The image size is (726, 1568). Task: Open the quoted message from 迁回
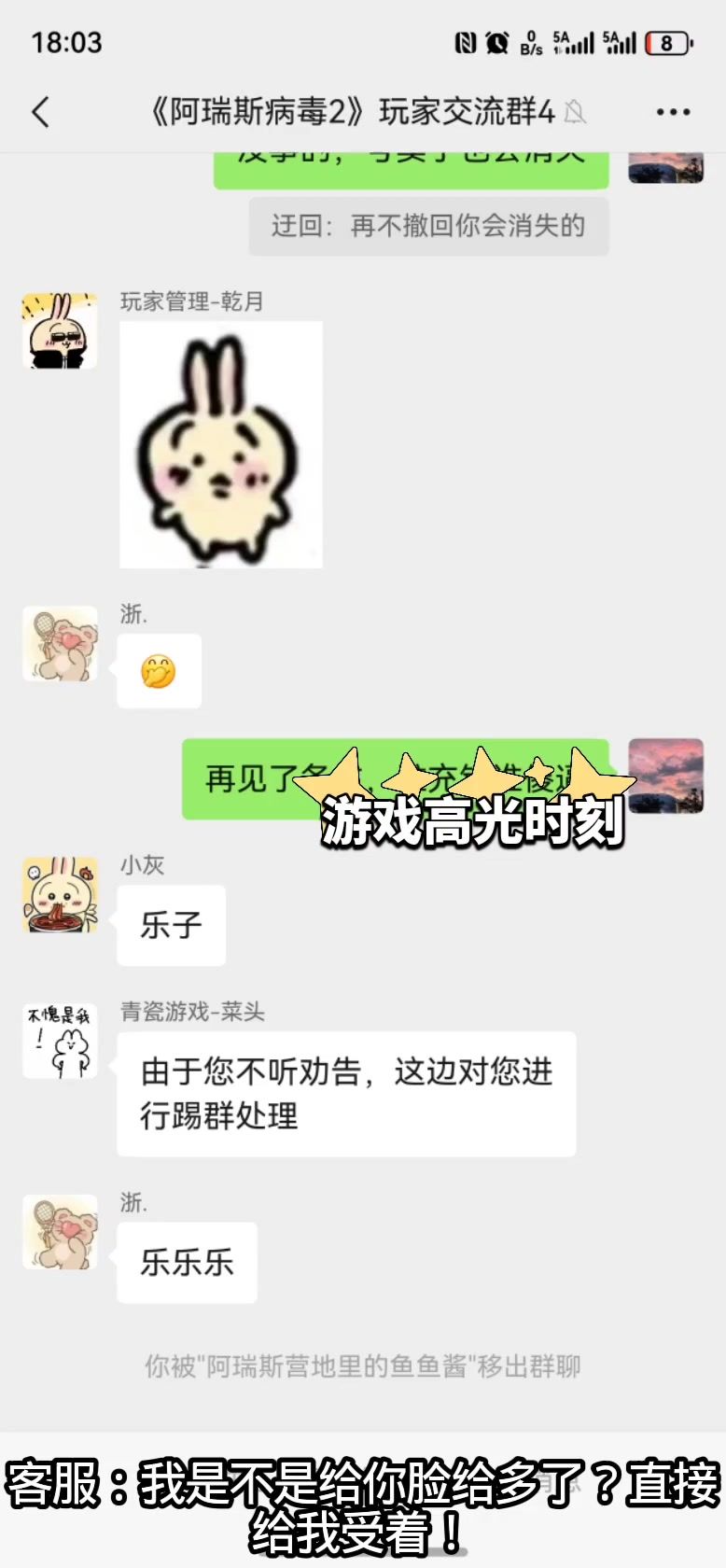pos(428,226)
